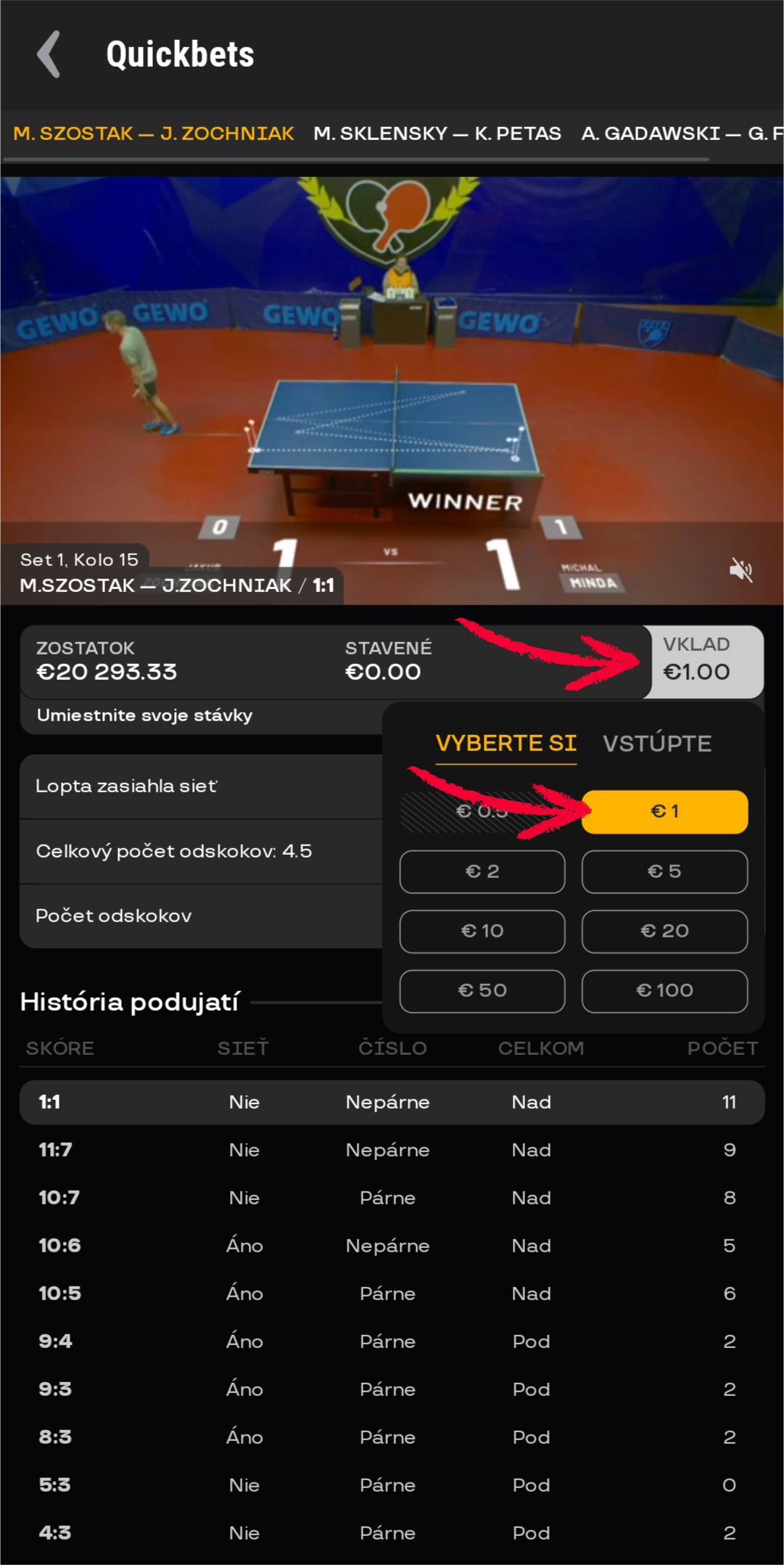Select the €50 stake option
The height and width of the screenshot is (1565, 784).
(x=482, y=990)
